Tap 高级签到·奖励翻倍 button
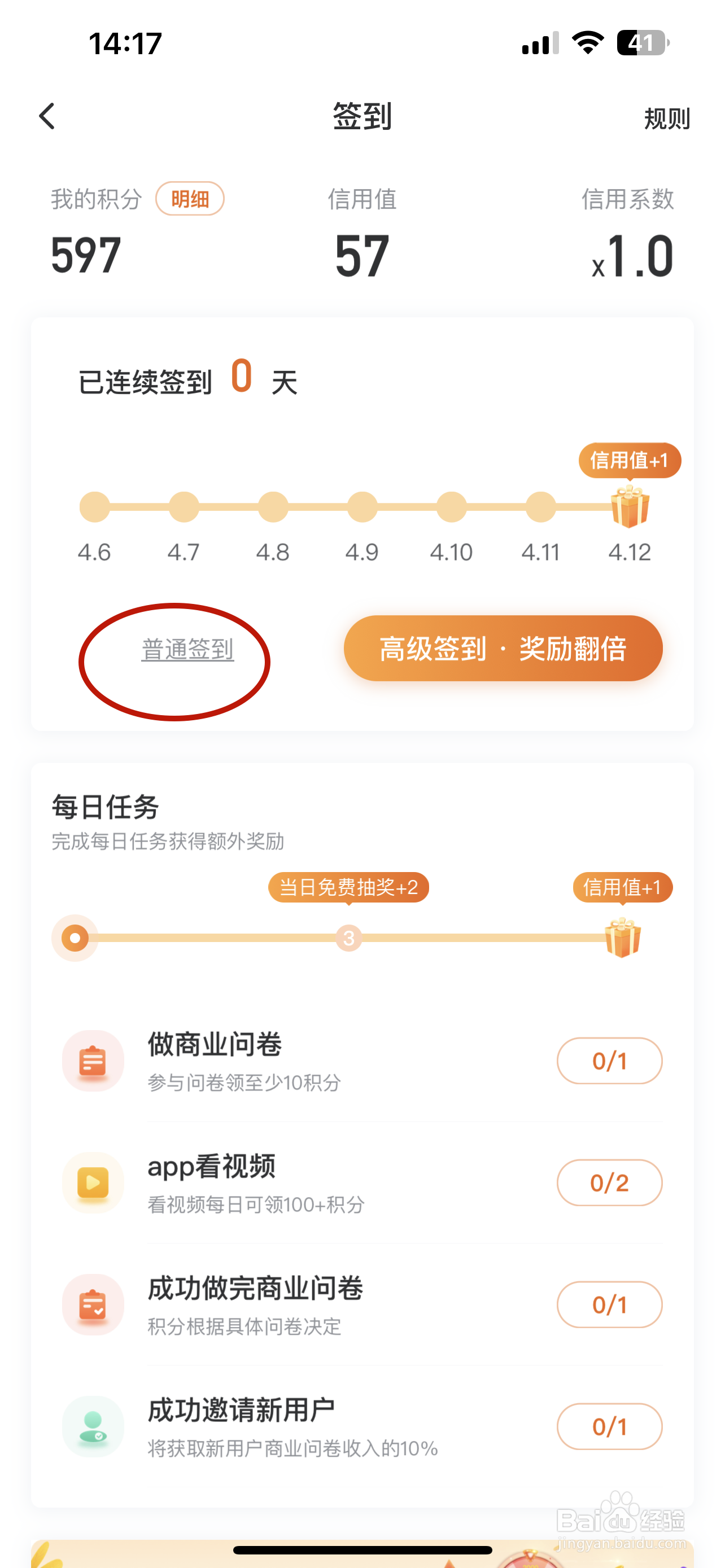Viewport: 725px width, 1568px height. [x=503, y=649]
